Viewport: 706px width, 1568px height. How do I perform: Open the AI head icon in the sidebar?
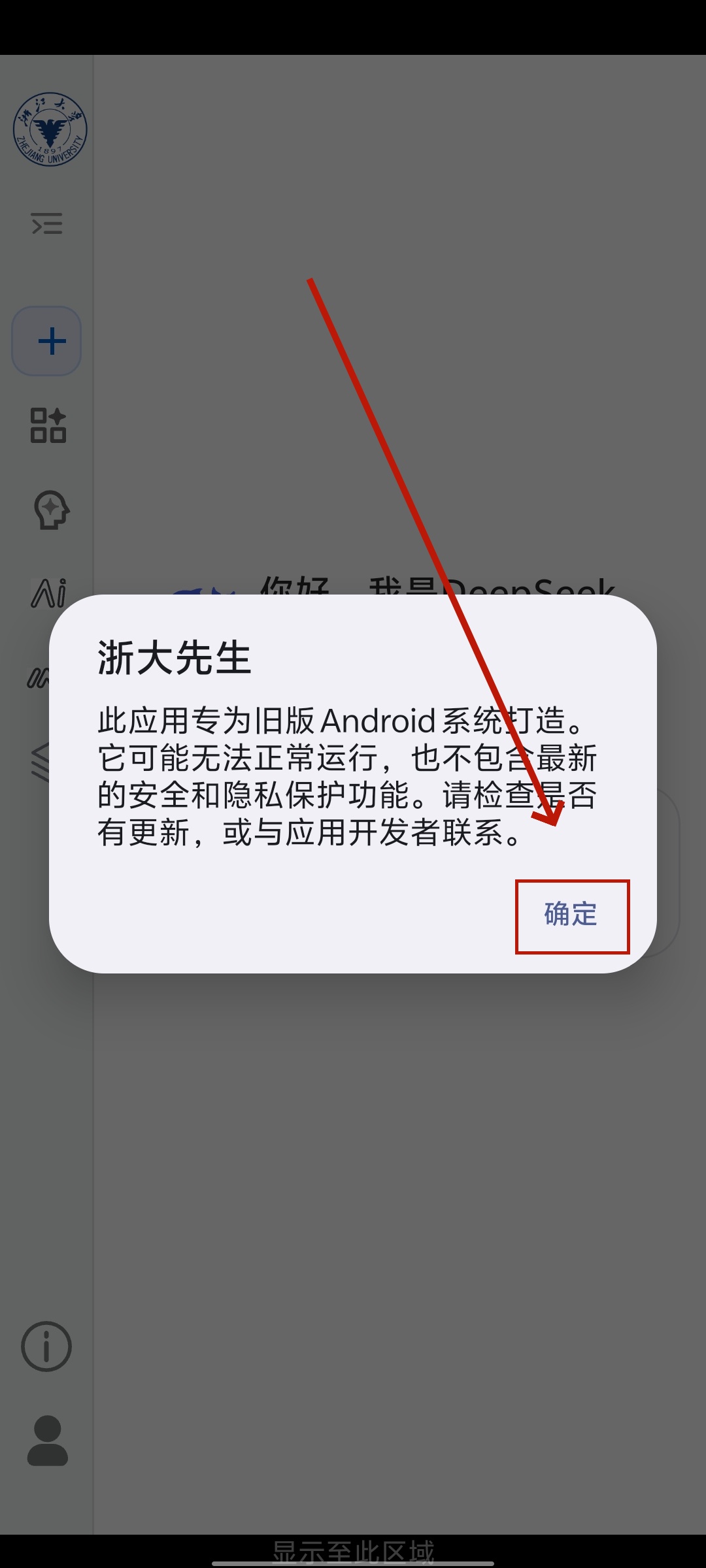coord(51,510)
